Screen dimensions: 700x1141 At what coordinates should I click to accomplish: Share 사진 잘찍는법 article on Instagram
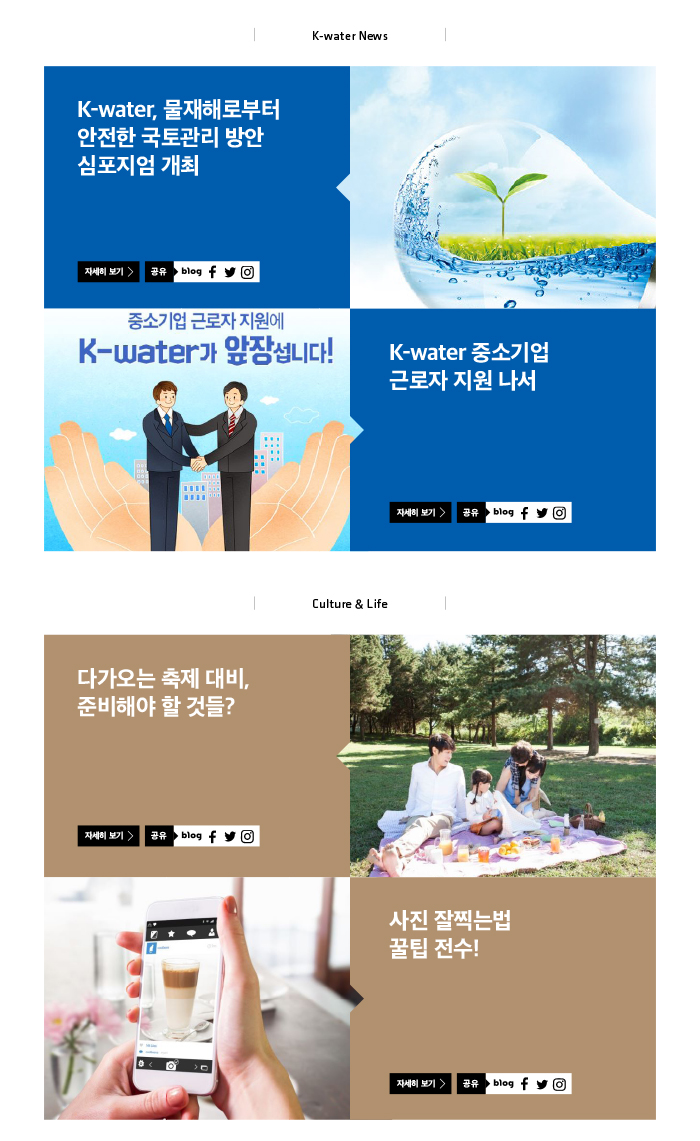point(560,1084)
